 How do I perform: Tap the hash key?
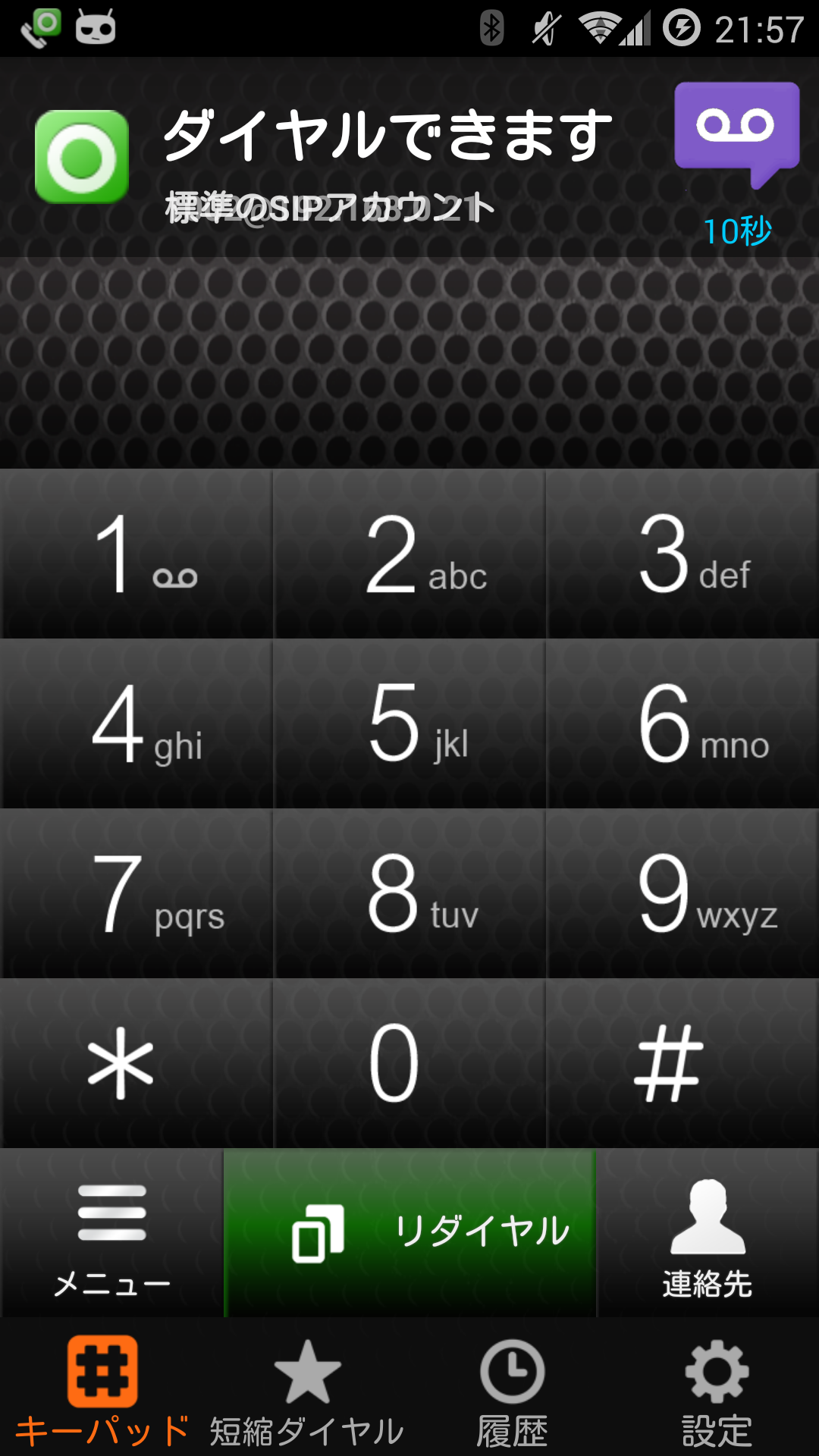(682, 1063)
